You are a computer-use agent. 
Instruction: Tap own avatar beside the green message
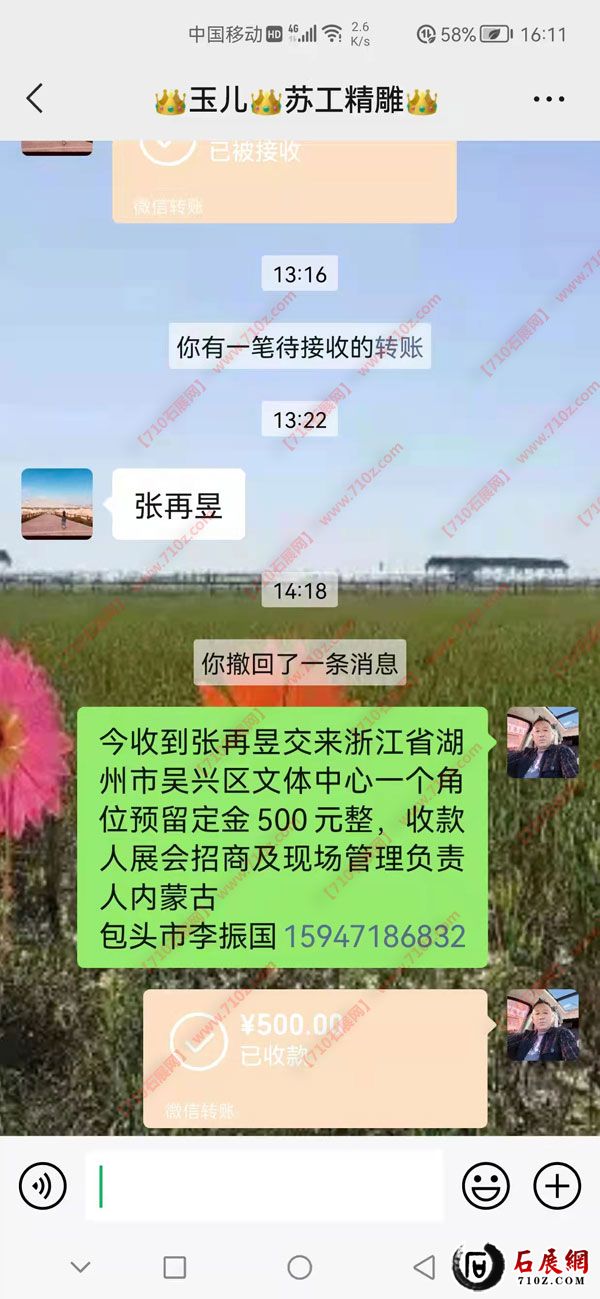point(542,742)
